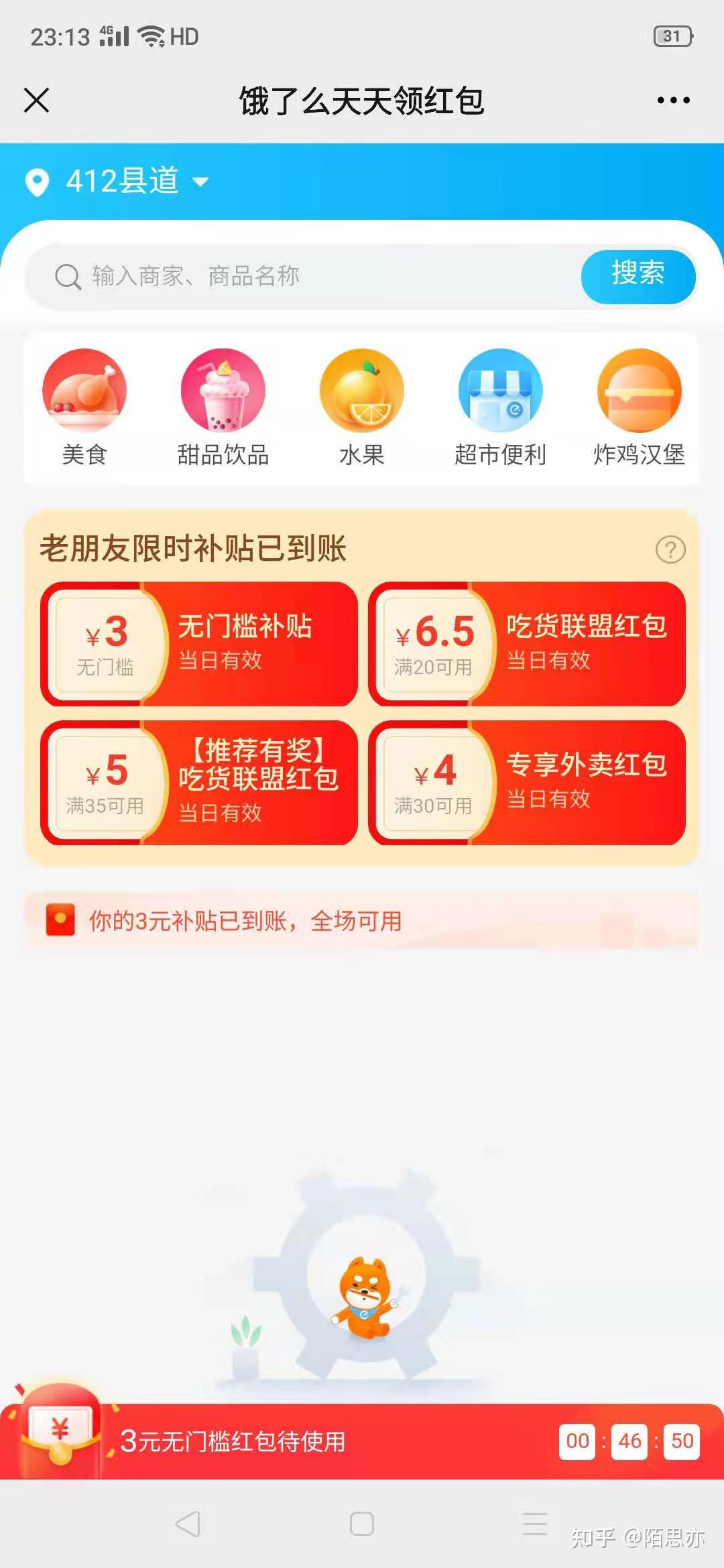Focus the merchant and product search field
This screenshot has width=724, height=1568.
click(x=302, y=276)
